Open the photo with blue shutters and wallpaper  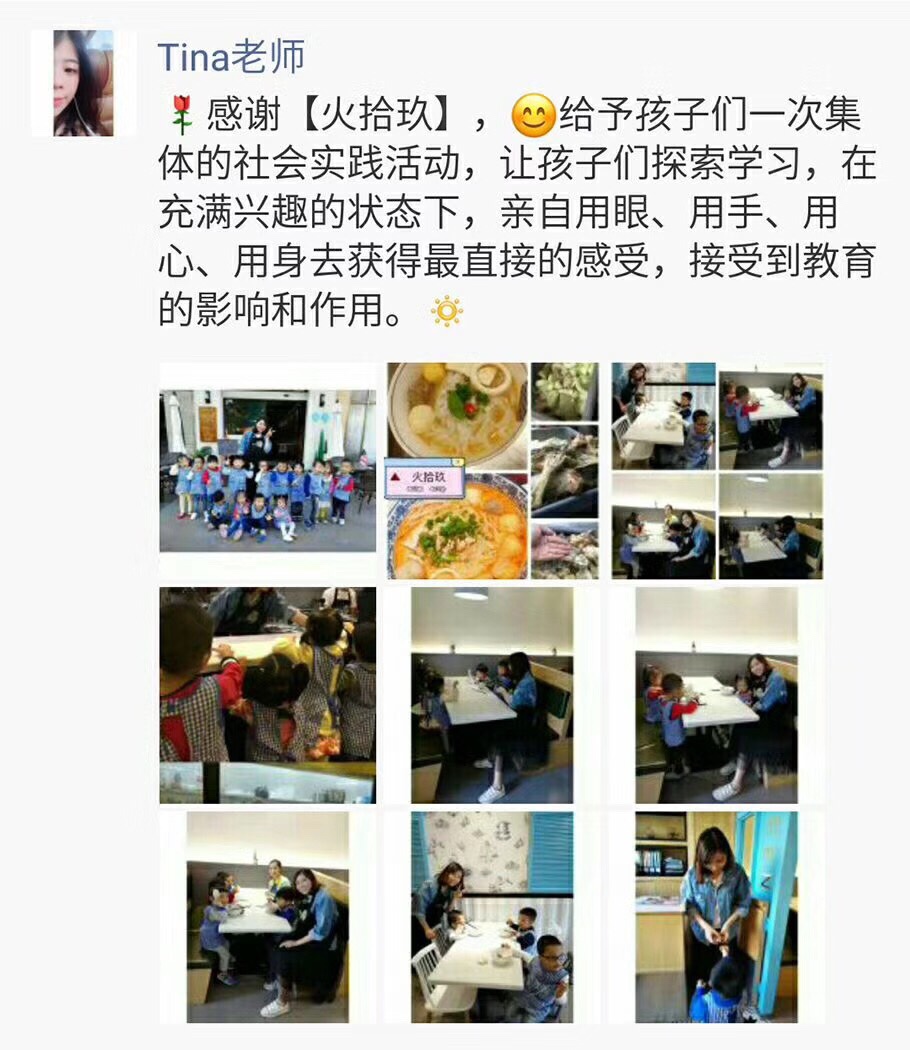coord(493,917)
